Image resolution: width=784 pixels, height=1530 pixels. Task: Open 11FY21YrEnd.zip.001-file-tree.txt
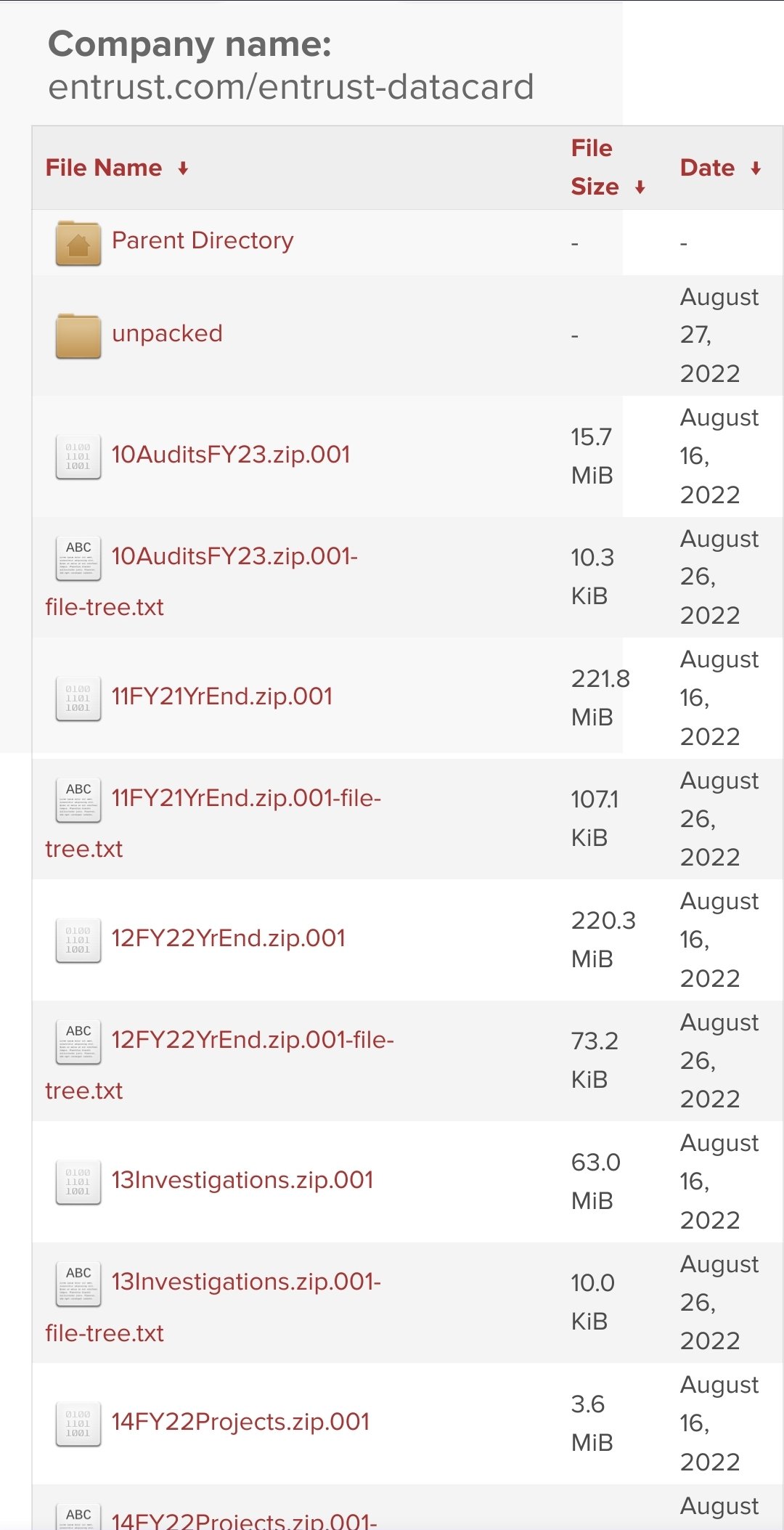pos(246,798)
